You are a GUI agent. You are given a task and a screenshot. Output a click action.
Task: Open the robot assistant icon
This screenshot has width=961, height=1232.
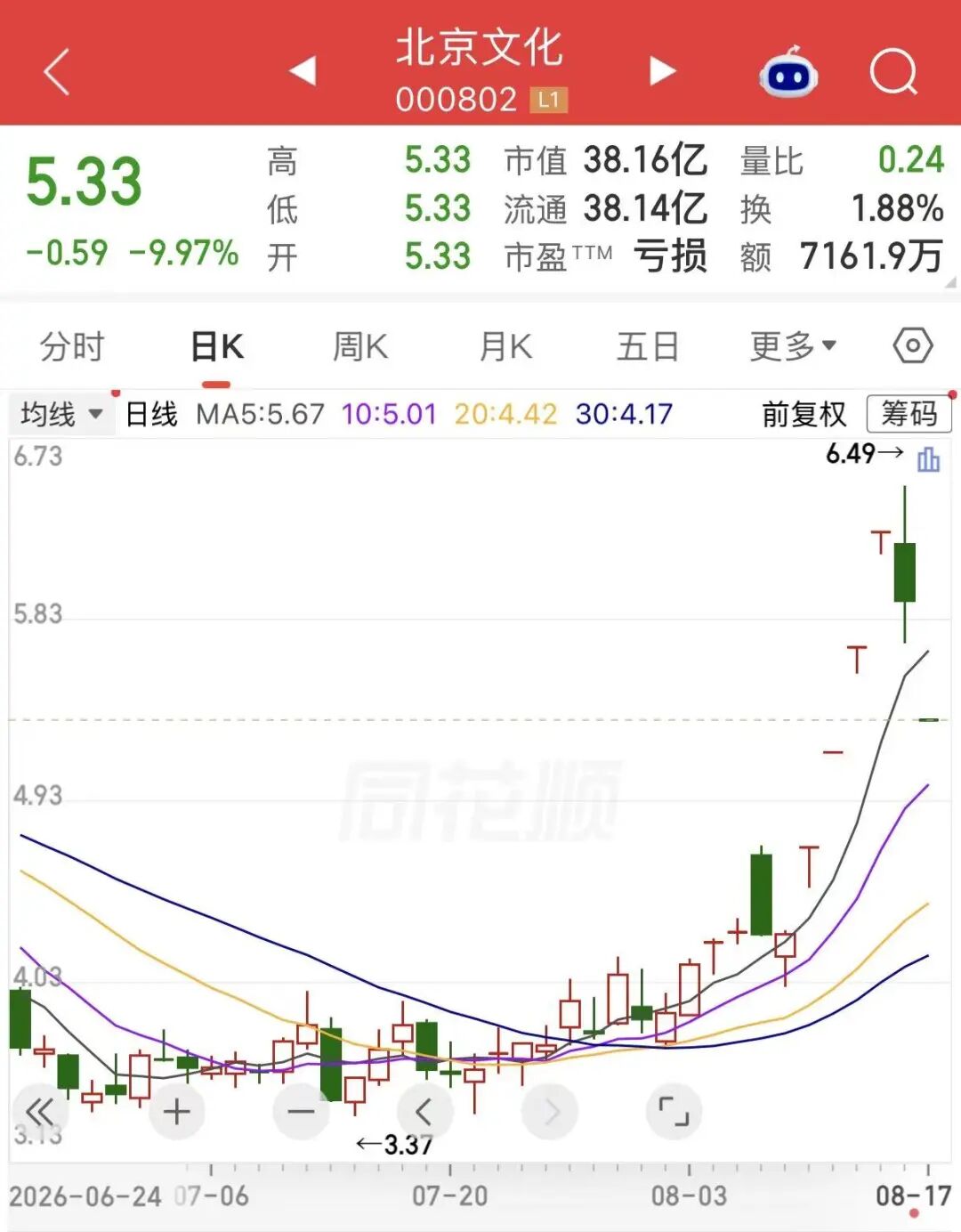(x=788, y=73)
